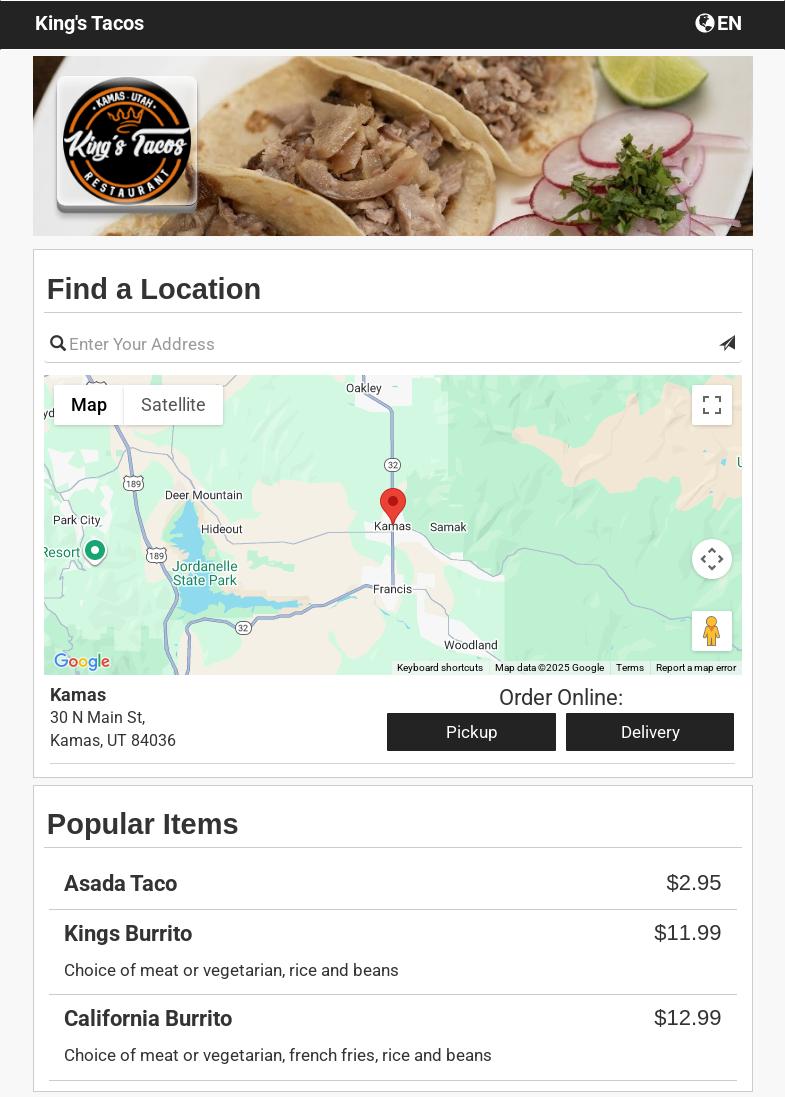Screen dimensions: 785x1097
Task: Click the send arrow icon beside the address field
Action: [x=727, y=343]
